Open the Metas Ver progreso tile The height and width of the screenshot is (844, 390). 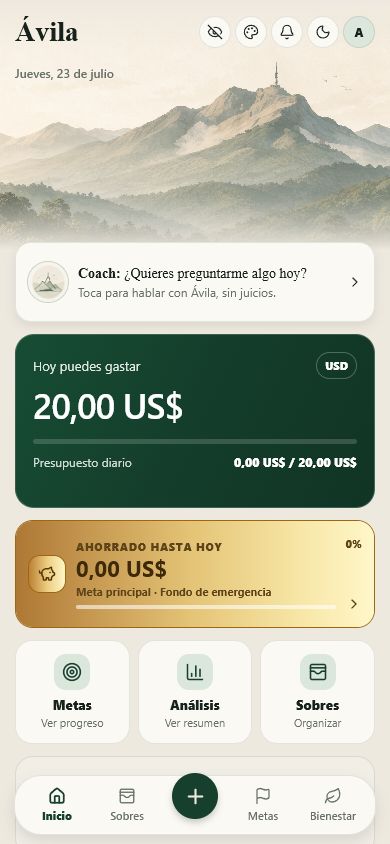[x=72, y=692]
